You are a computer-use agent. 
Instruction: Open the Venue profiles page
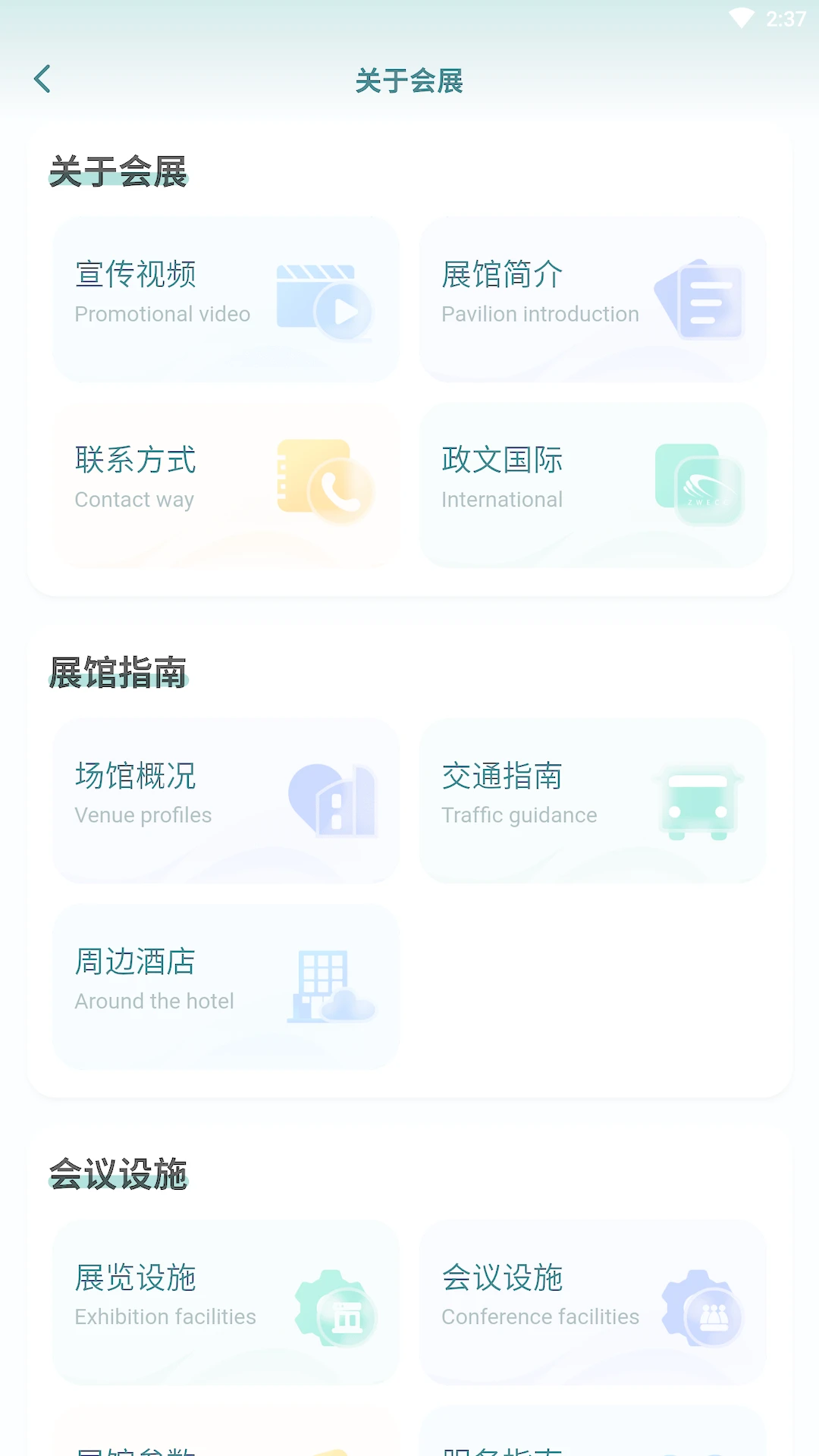click(x=224, y=800)
